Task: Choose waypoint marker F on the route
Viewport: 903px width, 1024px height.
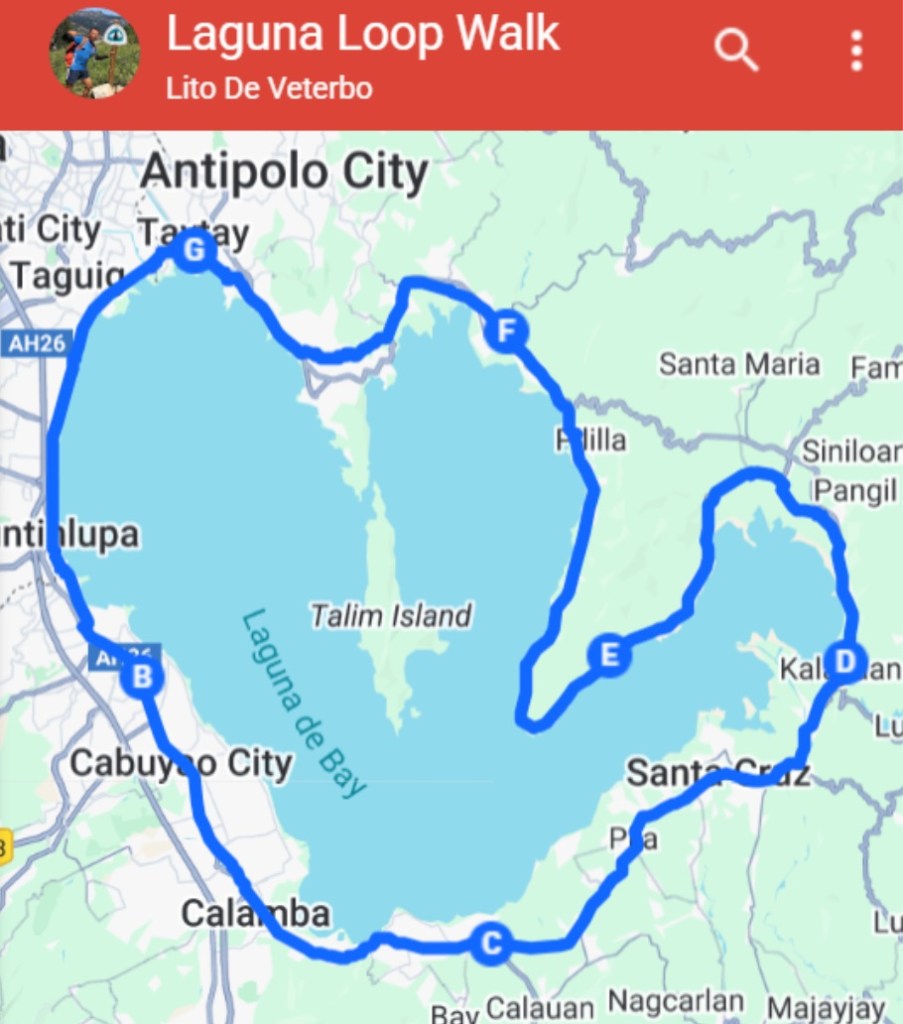Action: [506, 330]
